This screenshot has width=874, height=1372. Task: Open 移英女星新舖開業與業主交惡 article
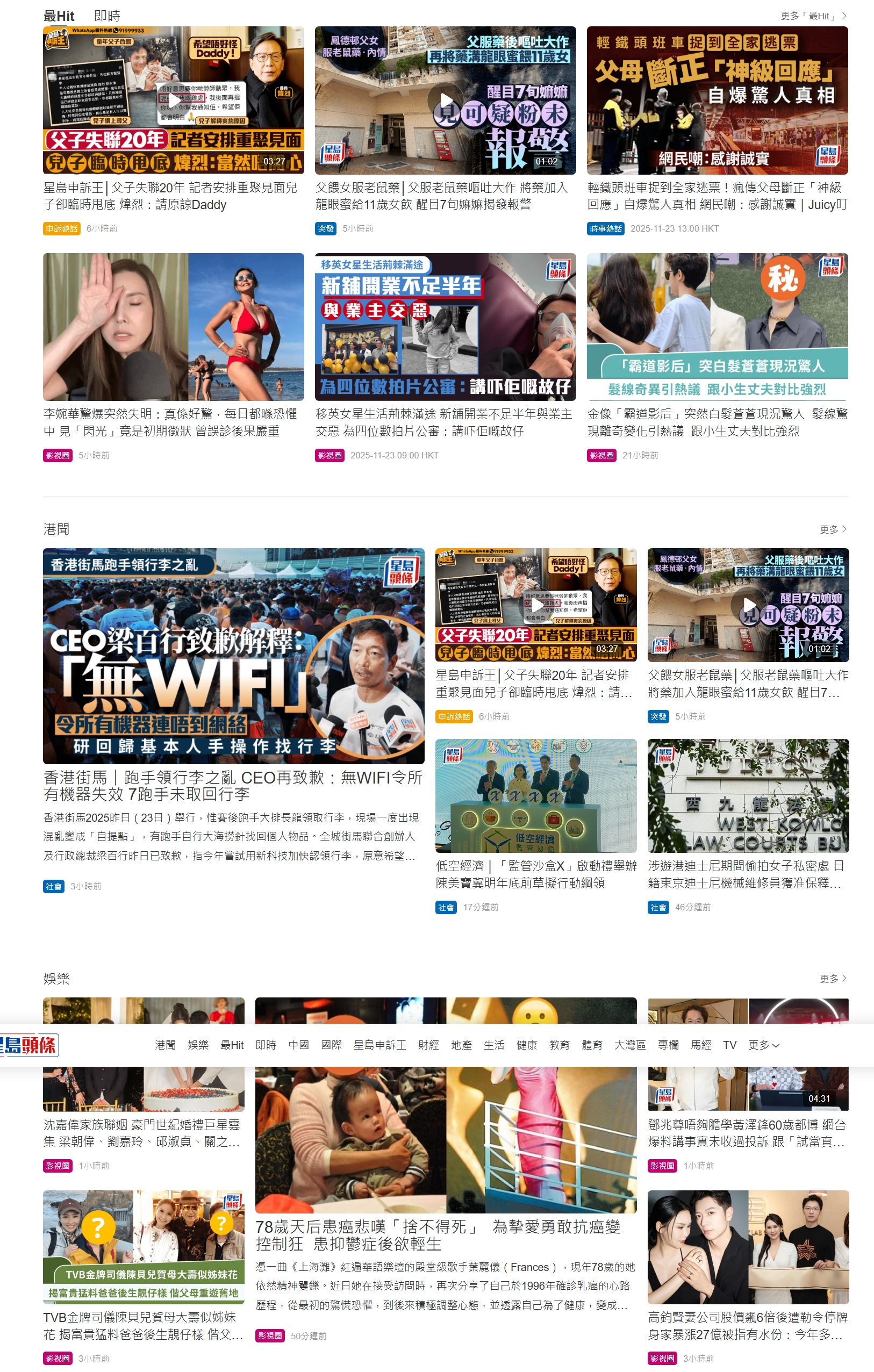point(443,422)
